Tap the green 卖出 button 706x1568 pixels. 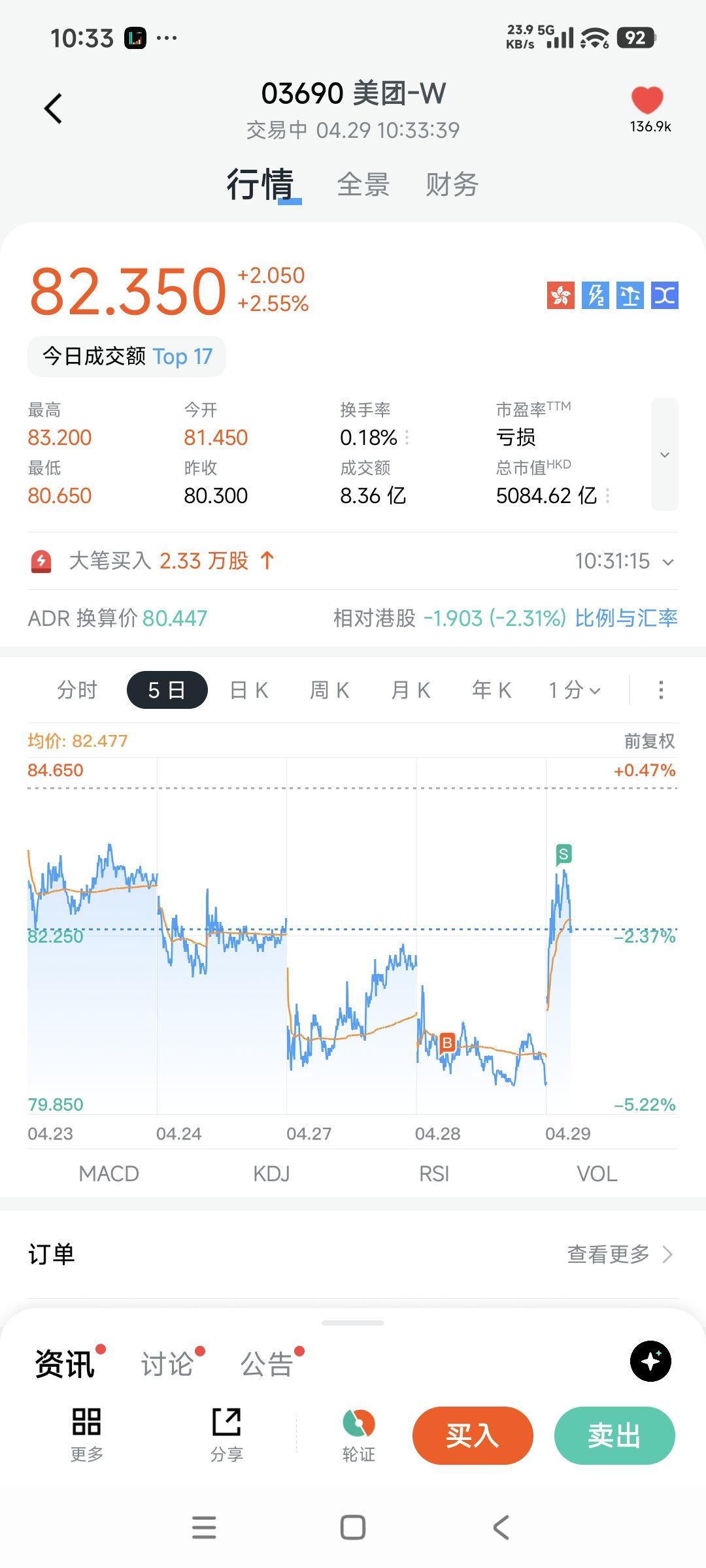(614, 1435)
